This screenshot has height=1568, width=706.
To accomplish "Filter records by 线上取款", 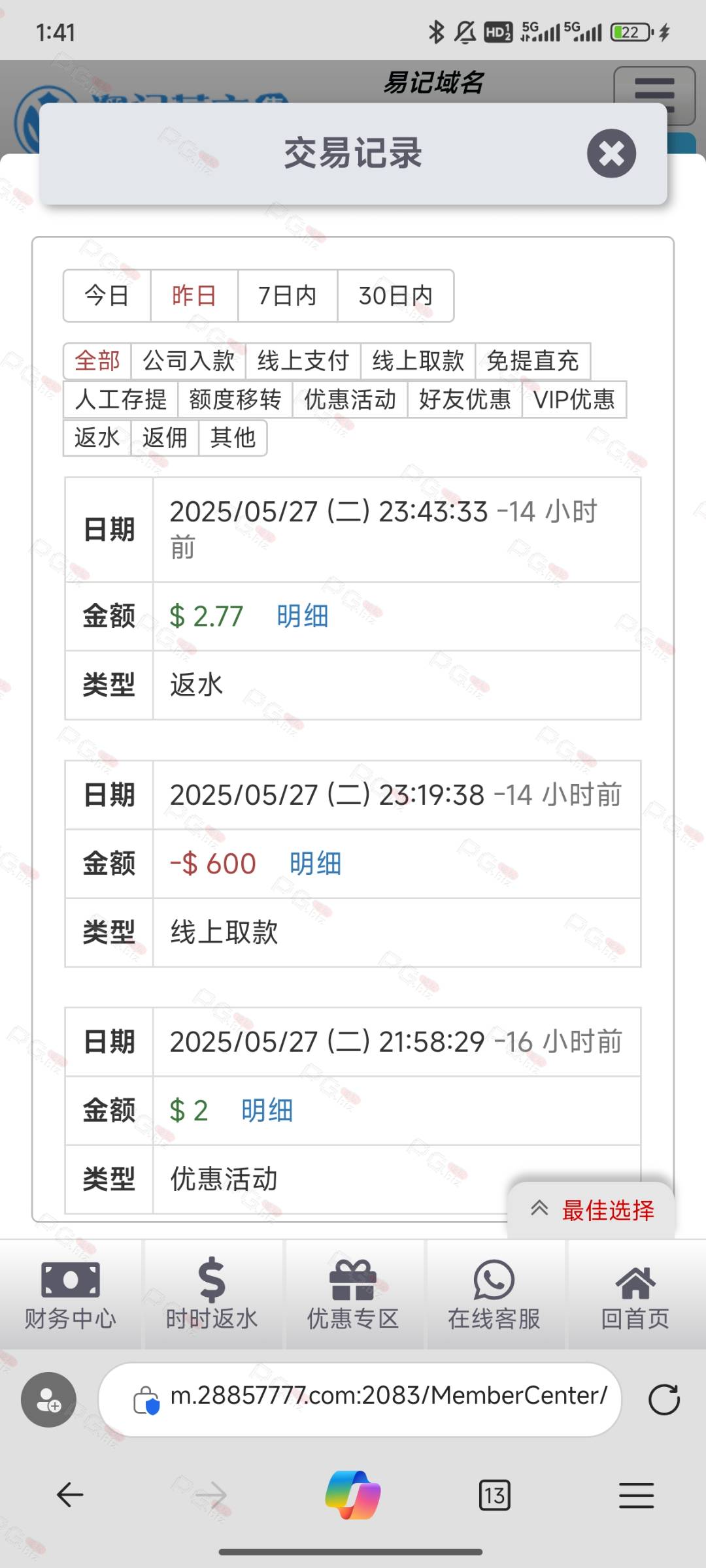I will (418, 361).
